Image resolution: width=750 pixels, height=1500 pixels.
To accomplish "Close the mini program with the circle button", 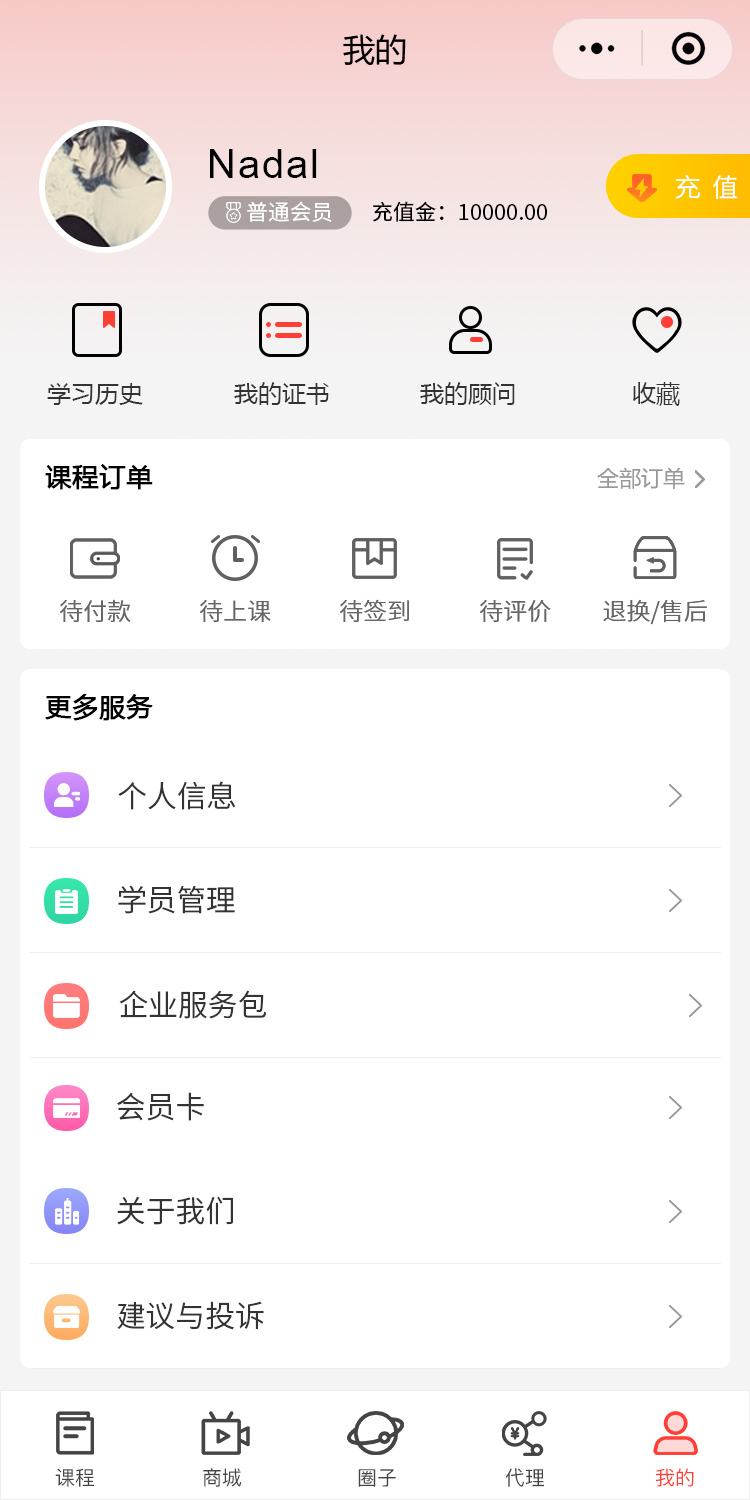I will coord(688,48).
